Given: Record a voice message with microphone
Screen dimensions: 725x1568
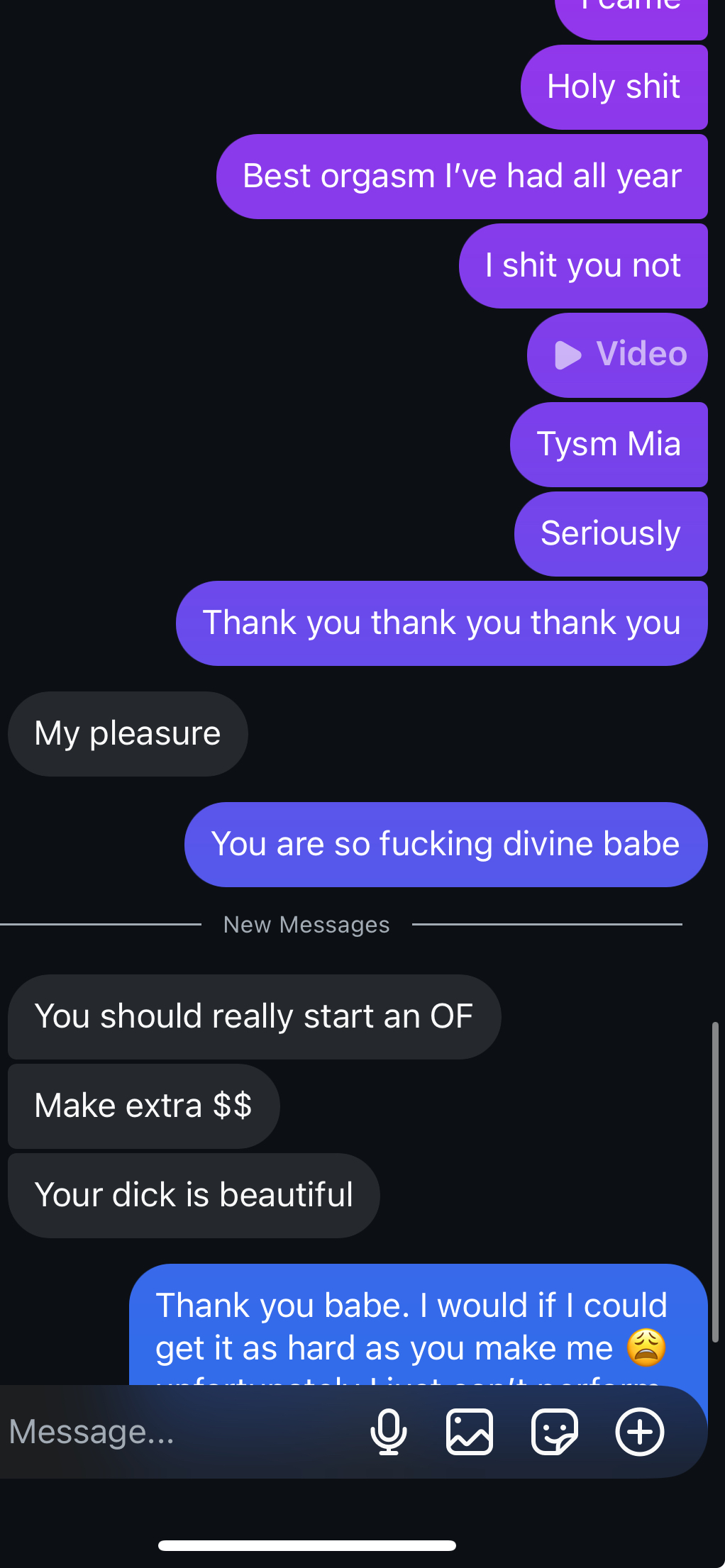Looking at the screenshot, I should click(389, 1432).
